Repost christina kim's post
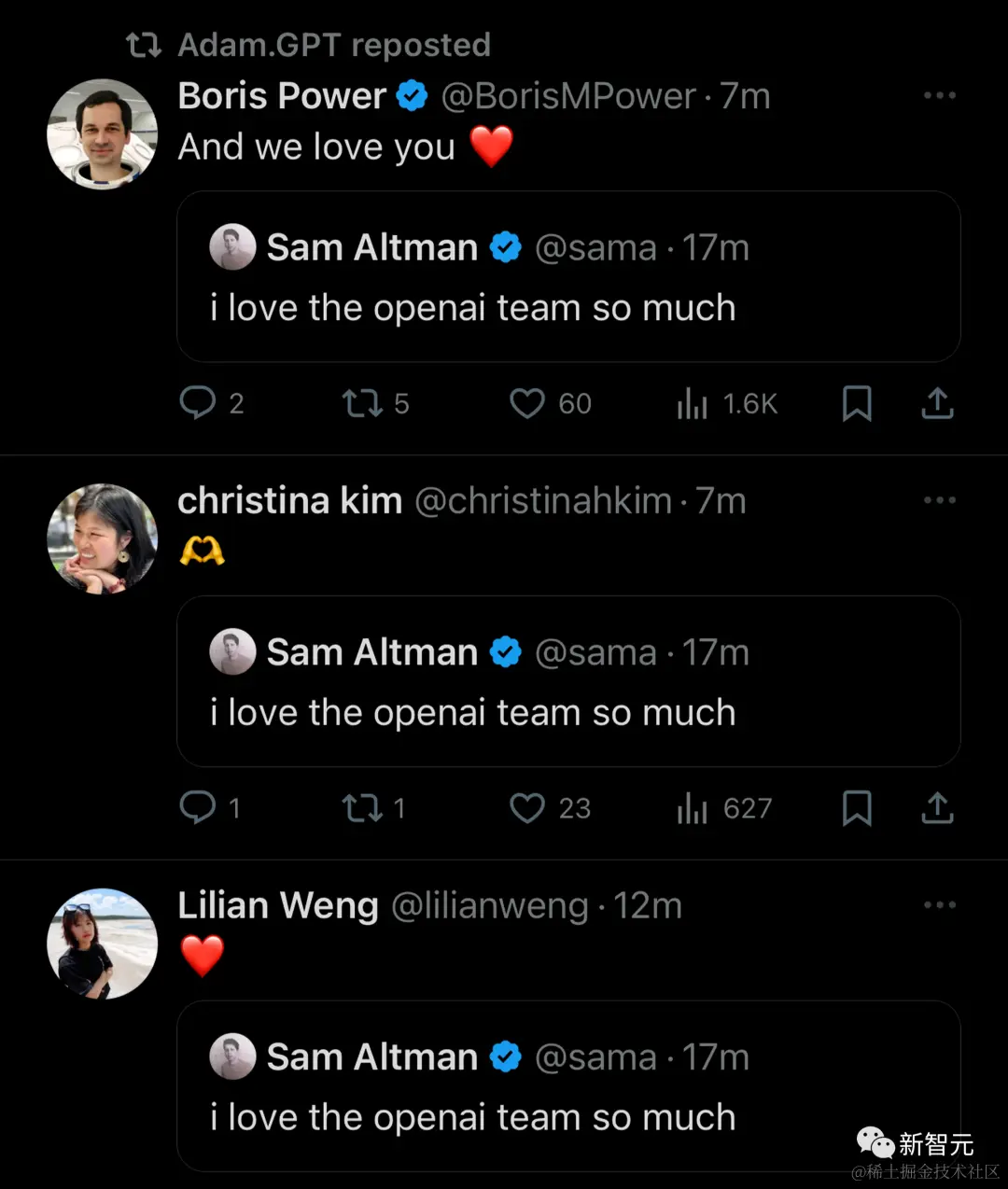The height and width of the screenshot is (1189, 1008). click(x=362, y=807)
